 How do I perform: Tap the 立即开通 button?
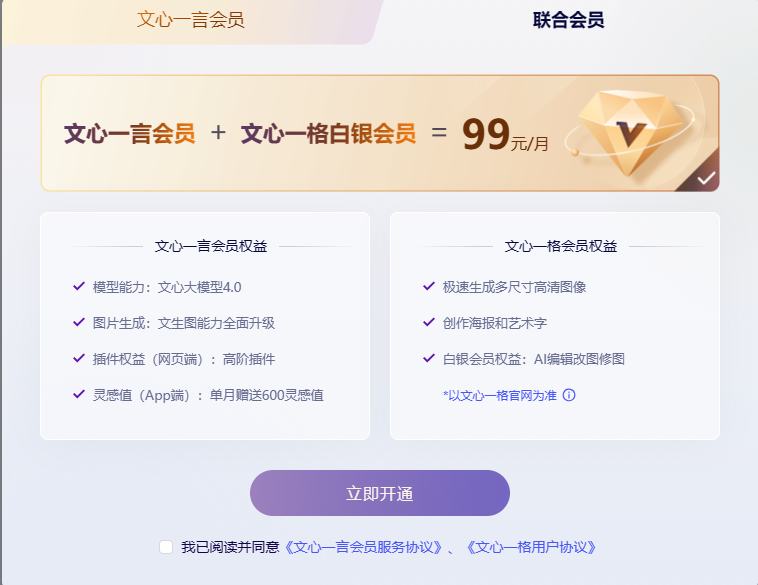point(379,493)
